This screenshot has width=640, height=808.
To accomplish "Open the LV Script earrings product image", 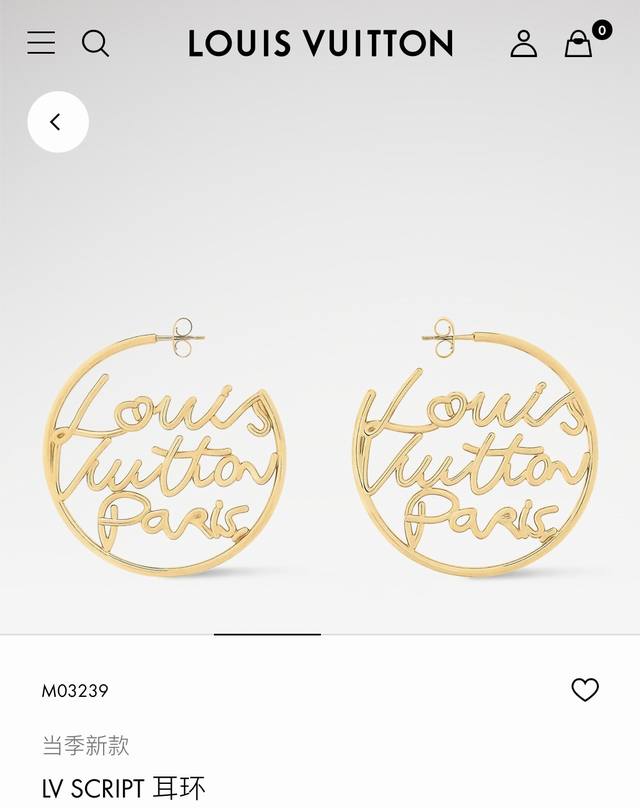I will [x=320, y=447].
